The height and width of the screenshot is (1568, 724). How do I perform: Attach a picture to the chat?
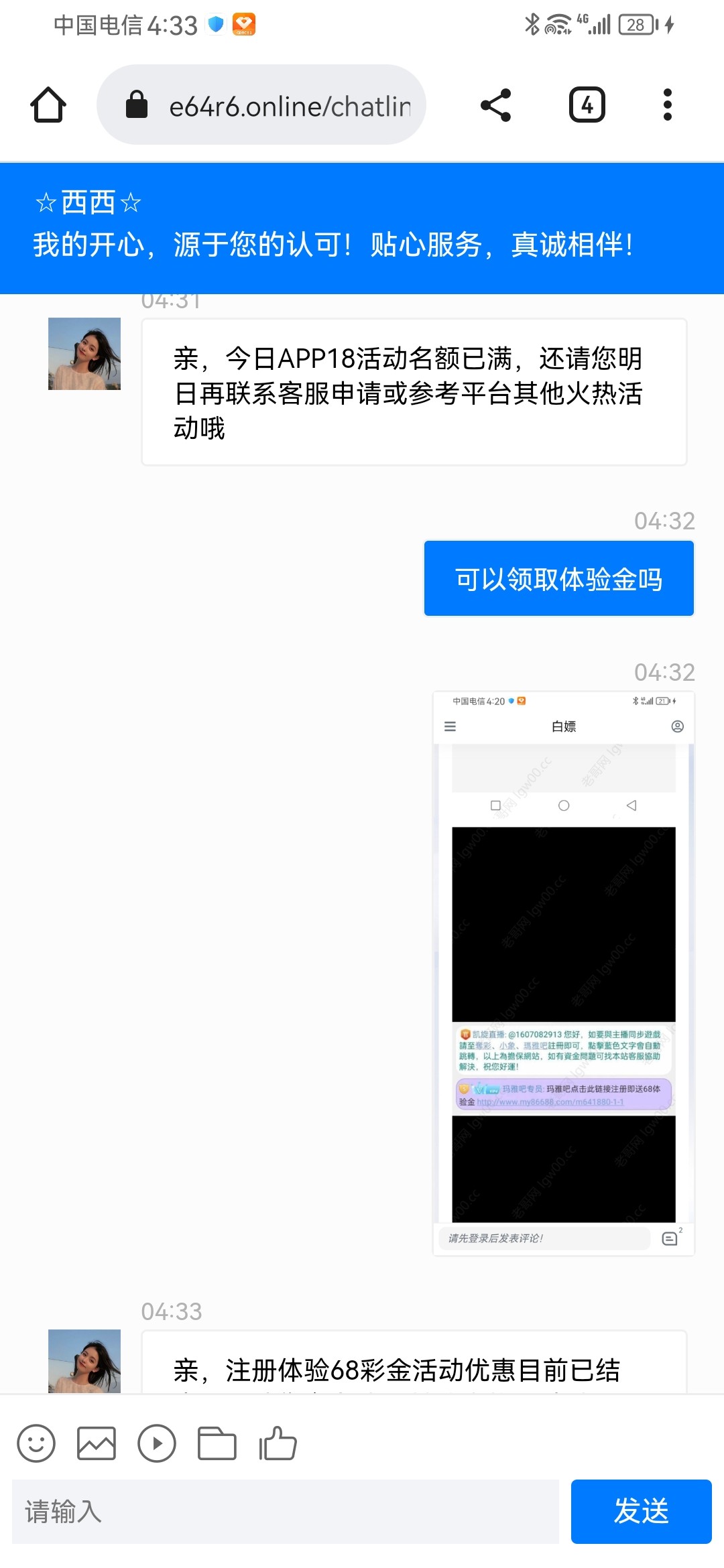coord(97,1443)
